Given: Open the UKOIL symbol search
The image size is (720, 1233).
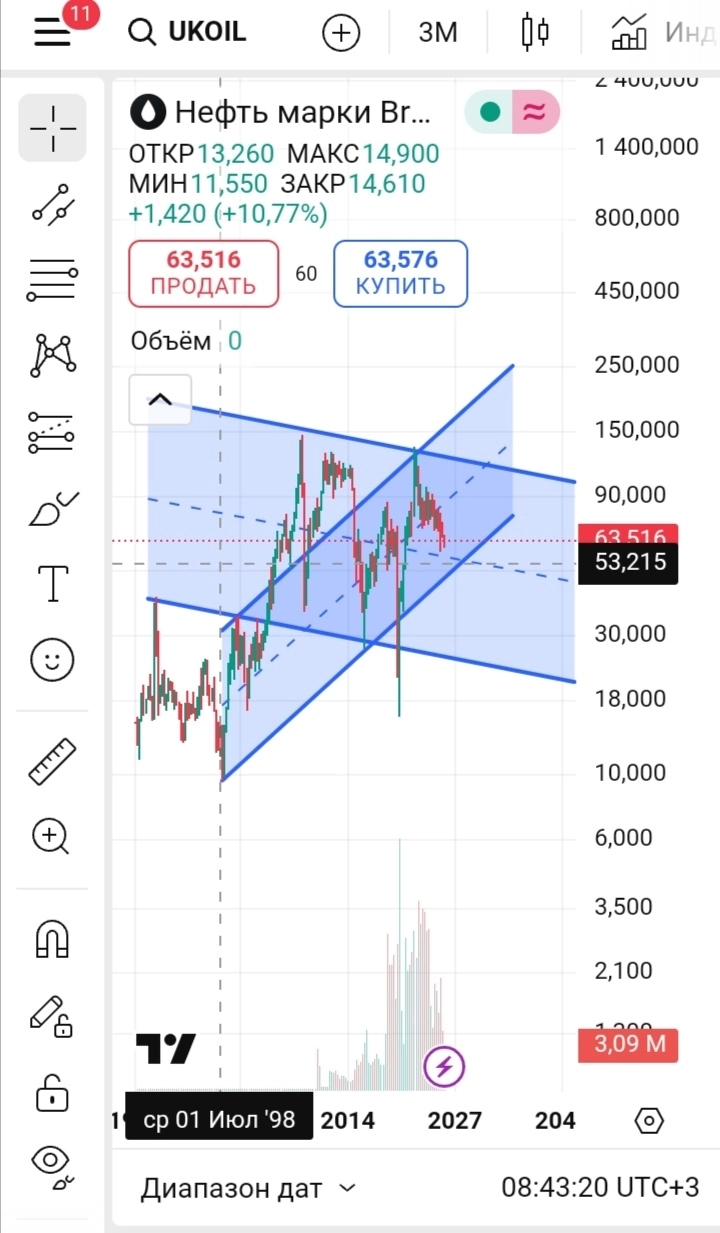Looking at the screenshot, I should click(188, 32).
